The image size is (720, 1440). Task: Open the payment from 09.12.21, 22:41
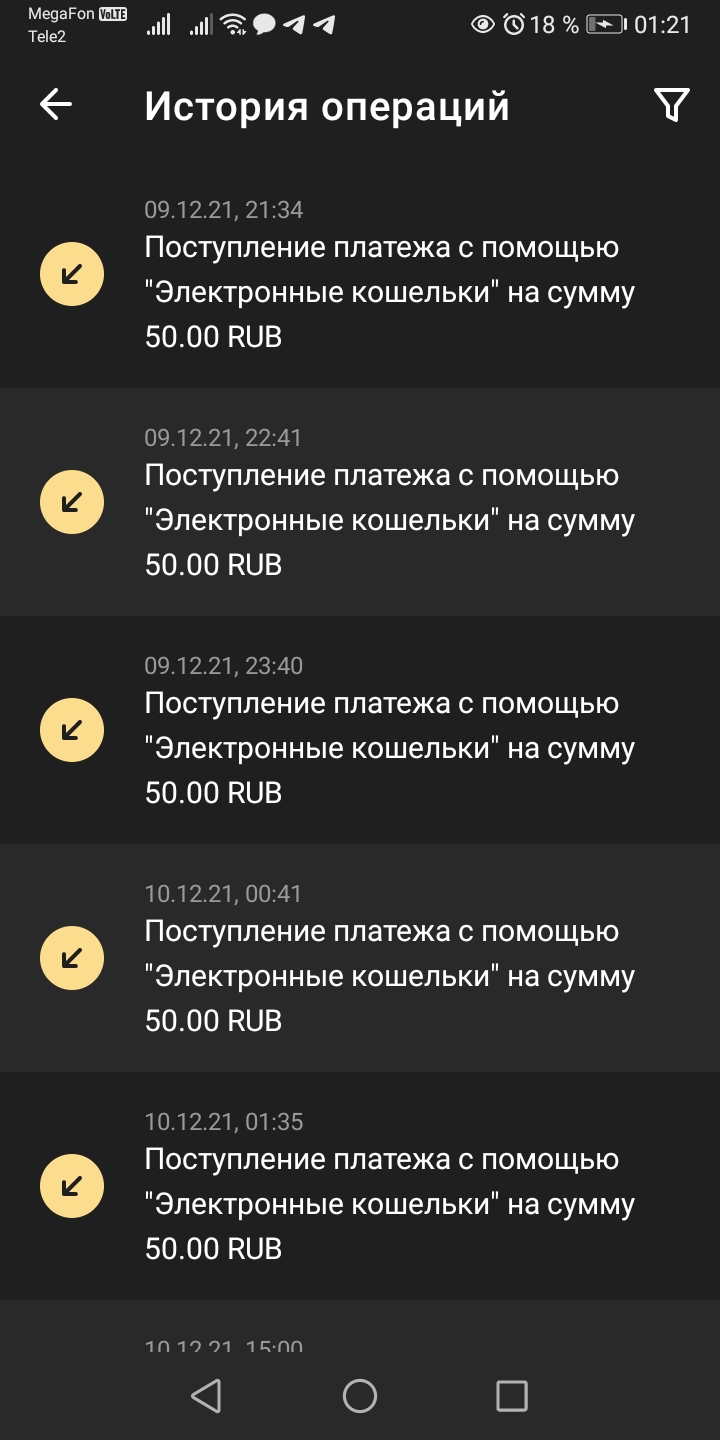pyautogui.click(x=360, y=502)
